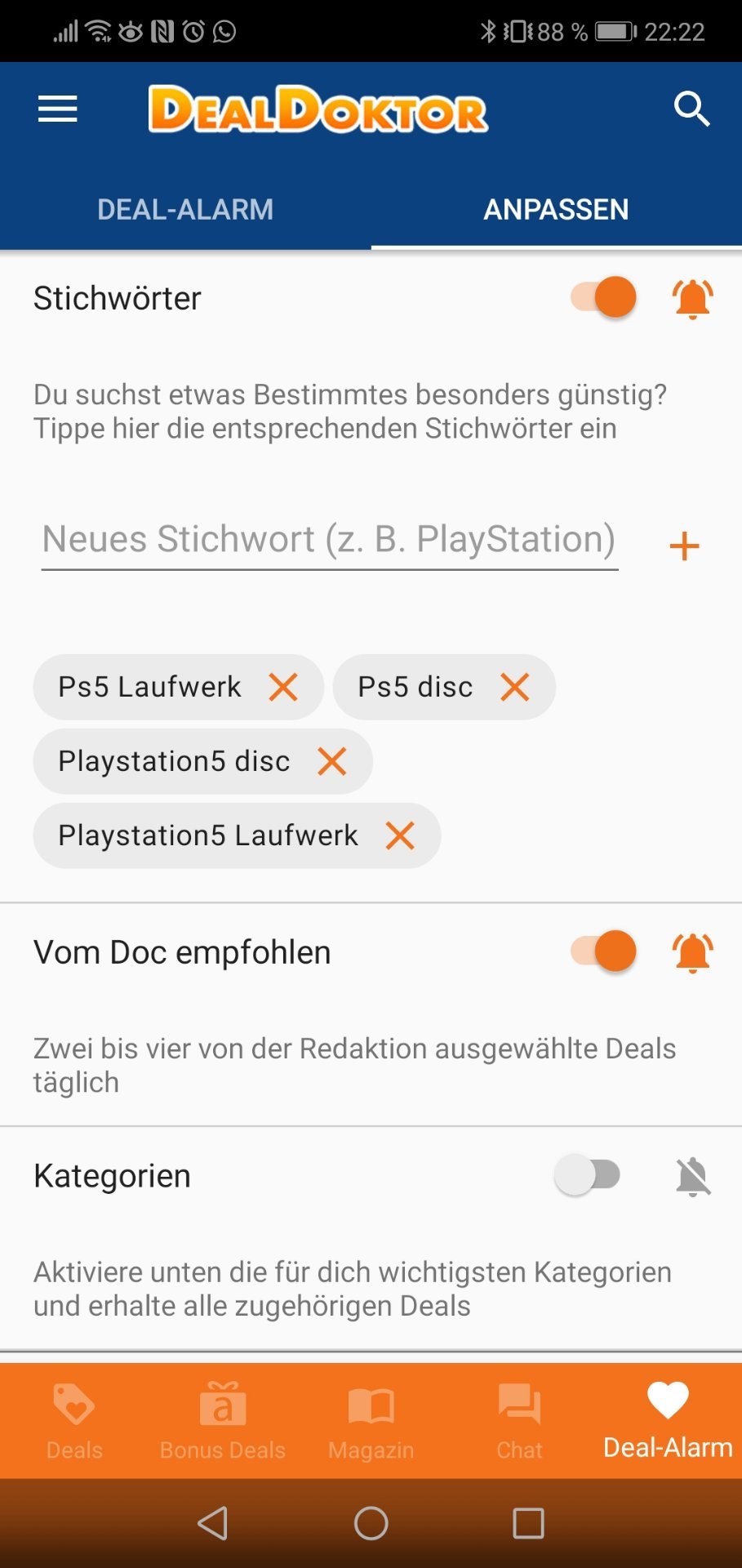The width and height of the screenshot is (742, 1568).
Task: Delete the Playstation5 Laufwerk keyword chip
Action: [x=400, y=835]
